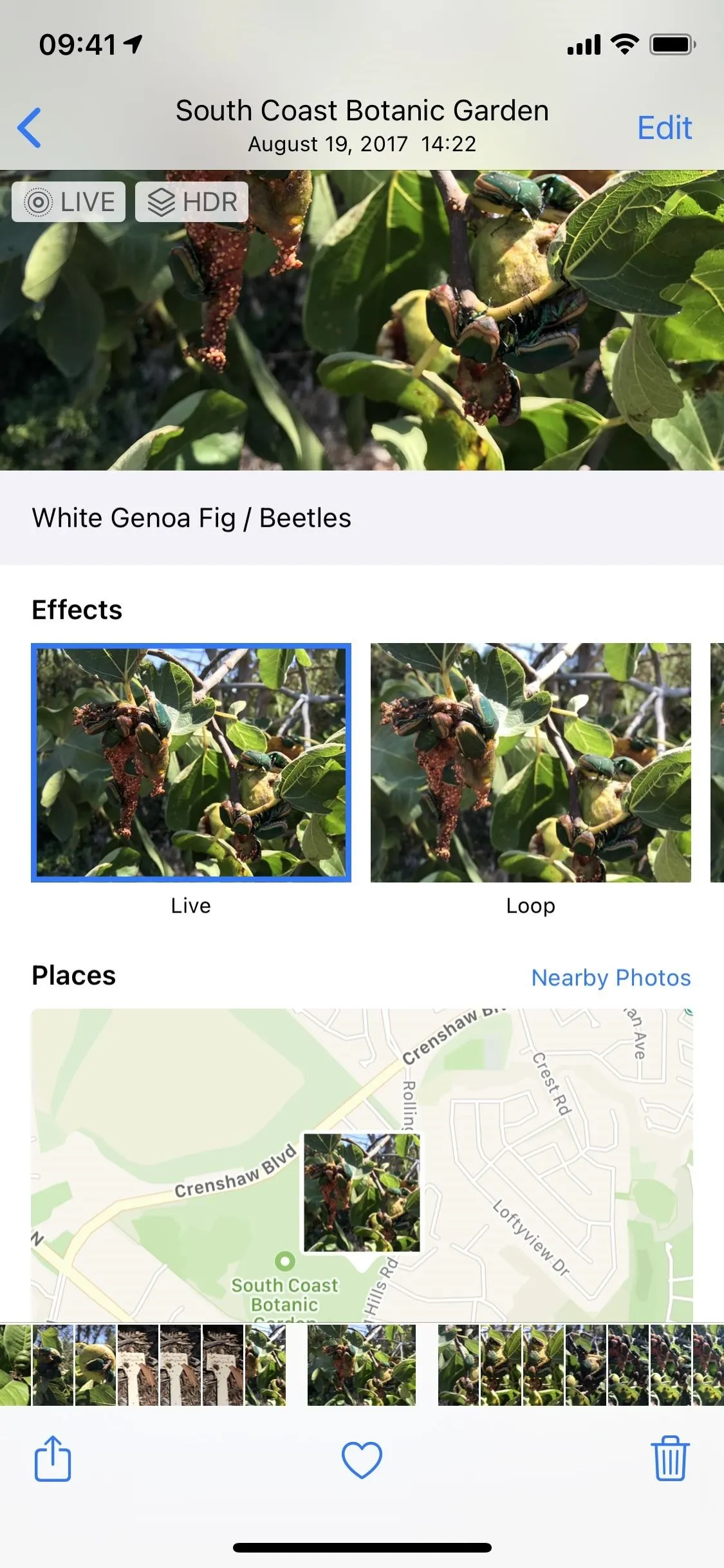Image resolution: width=724 pixels, height=1568 pixels.
Task: Select the Live effect thumbnail
Action: coord(191,763)
